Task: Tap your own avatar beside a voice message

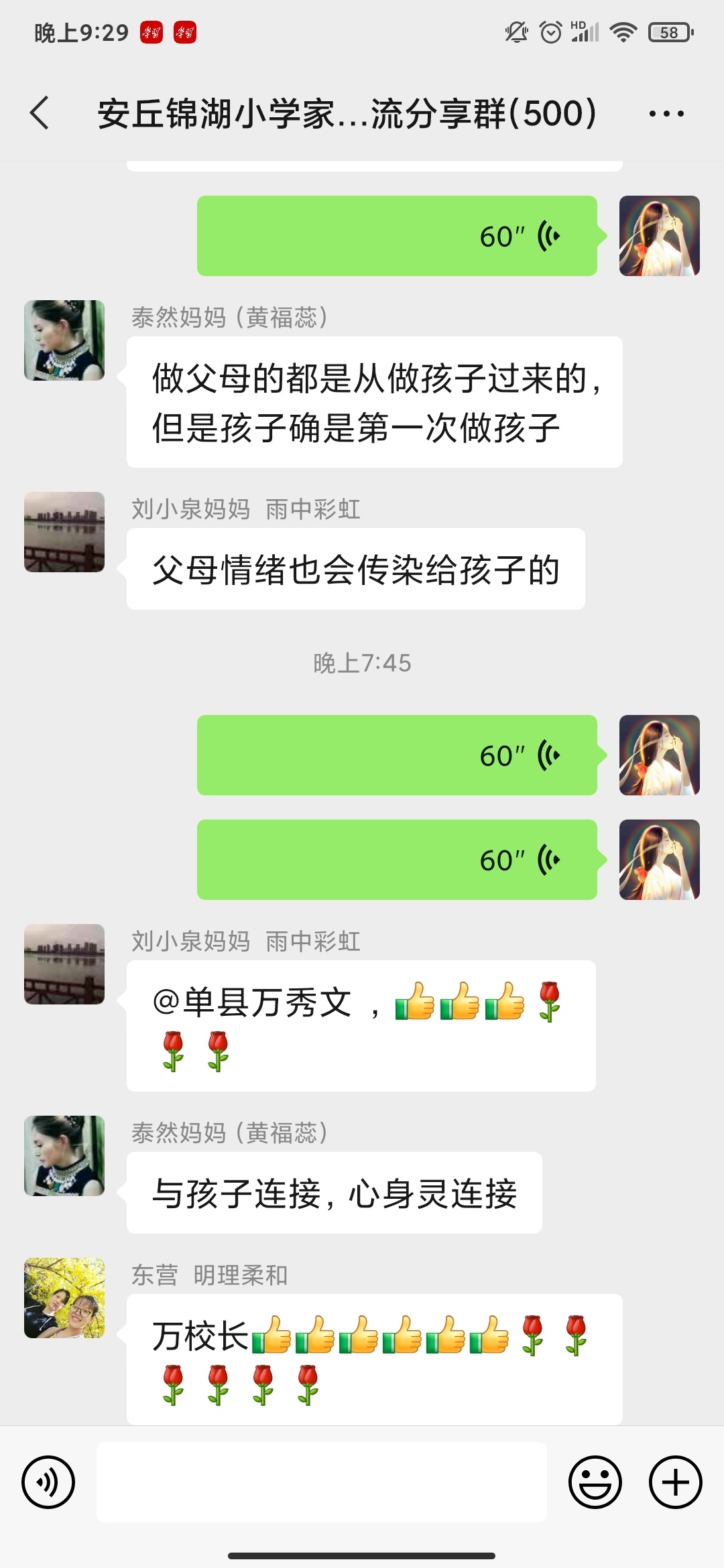Action: click(660, 236)
